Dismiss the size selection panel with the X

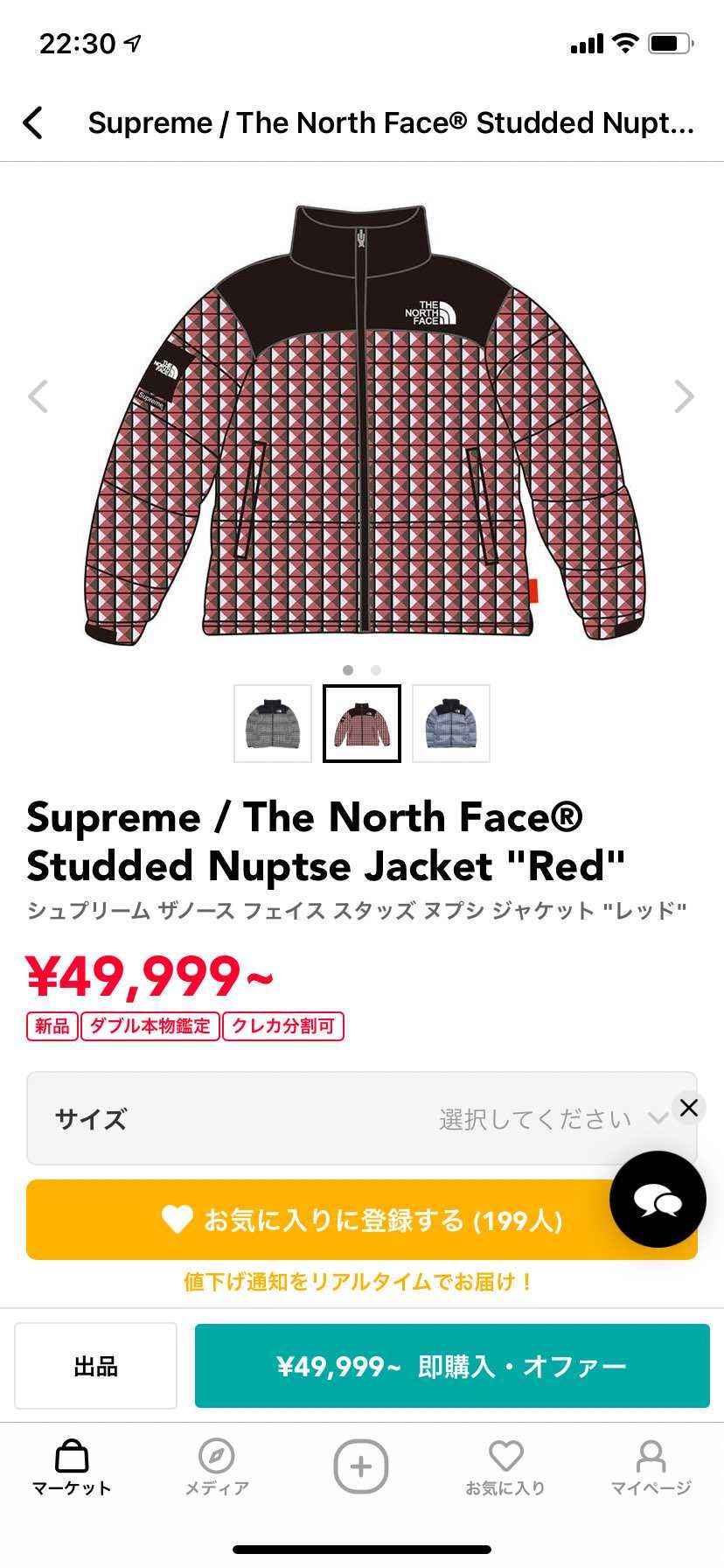coord(689,1107)
